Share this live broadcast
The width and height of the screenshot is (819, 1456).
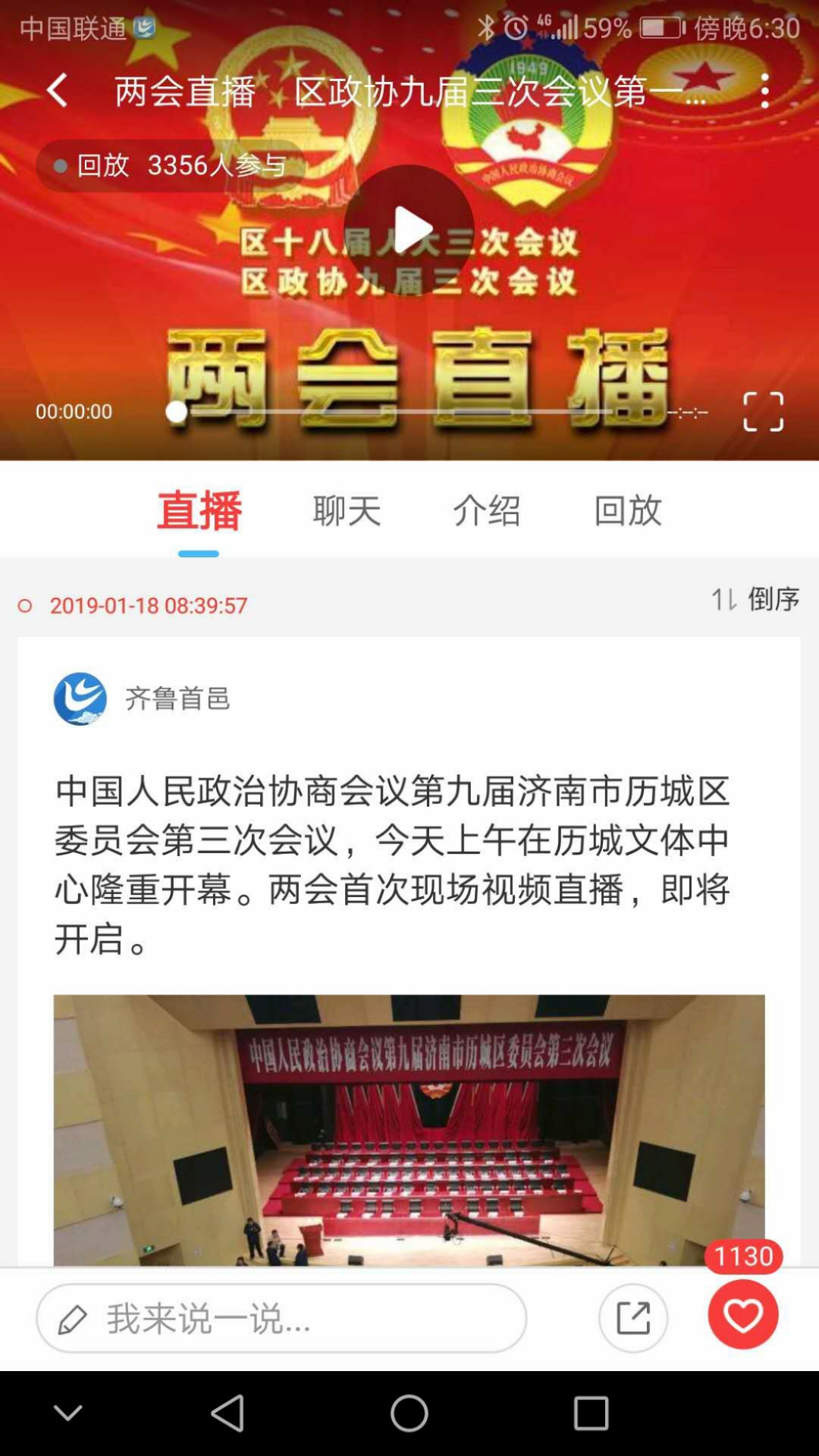click(x=633, y=1318)
